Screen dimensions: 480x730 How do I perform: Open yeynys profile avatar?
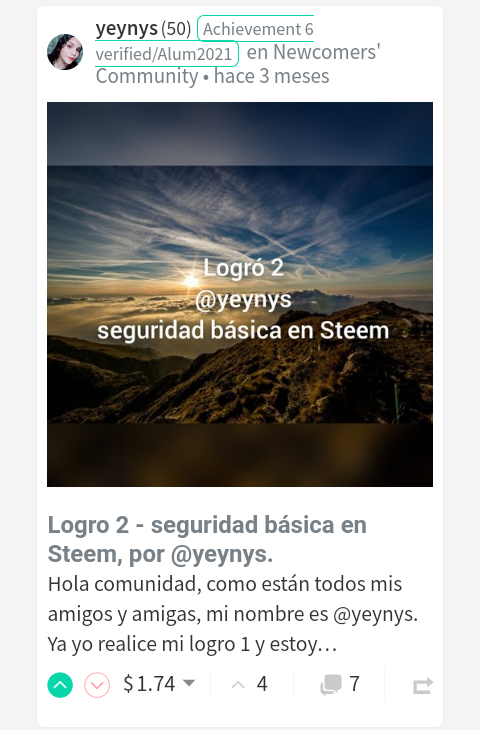pyautogui.click(x=65, y=52)
